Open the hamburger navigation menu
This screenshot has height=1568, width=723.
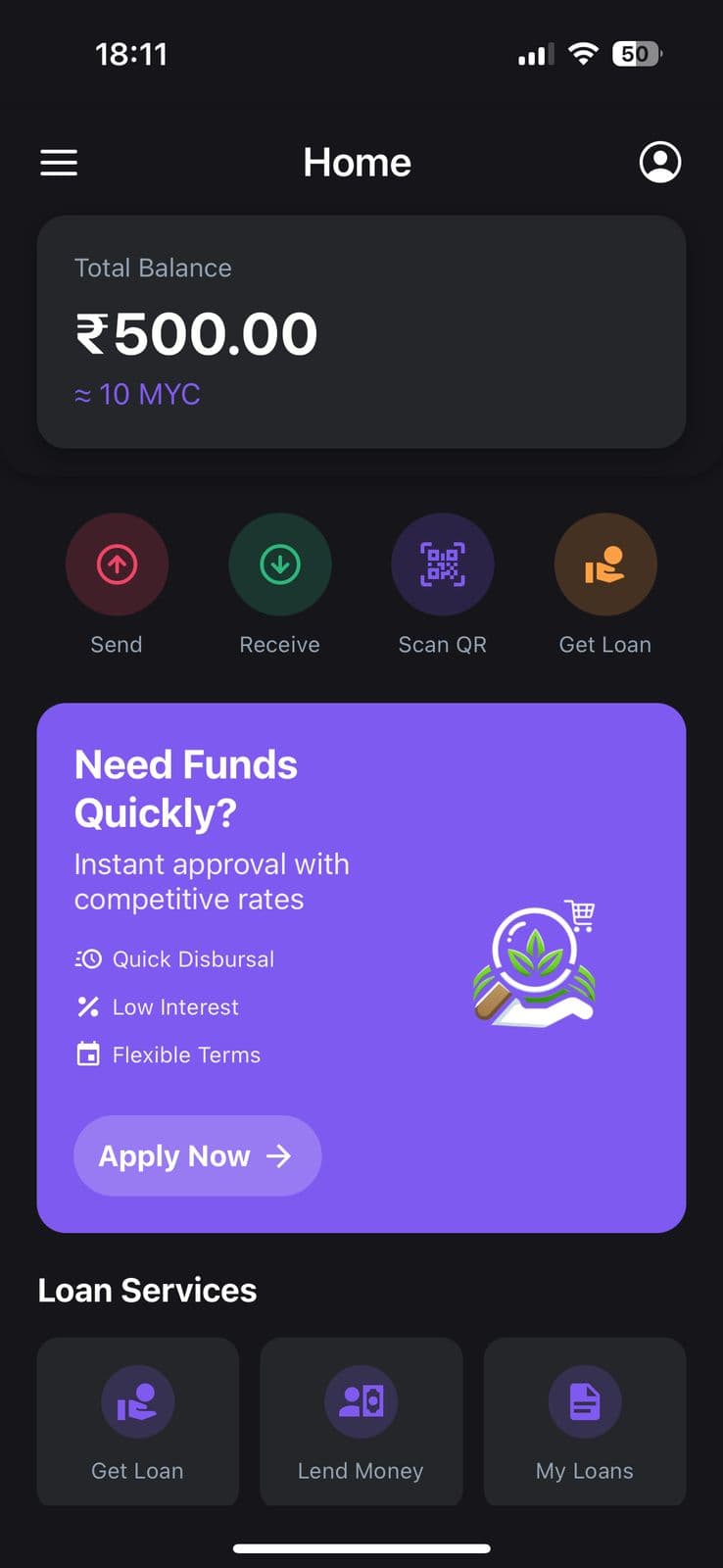59,162
